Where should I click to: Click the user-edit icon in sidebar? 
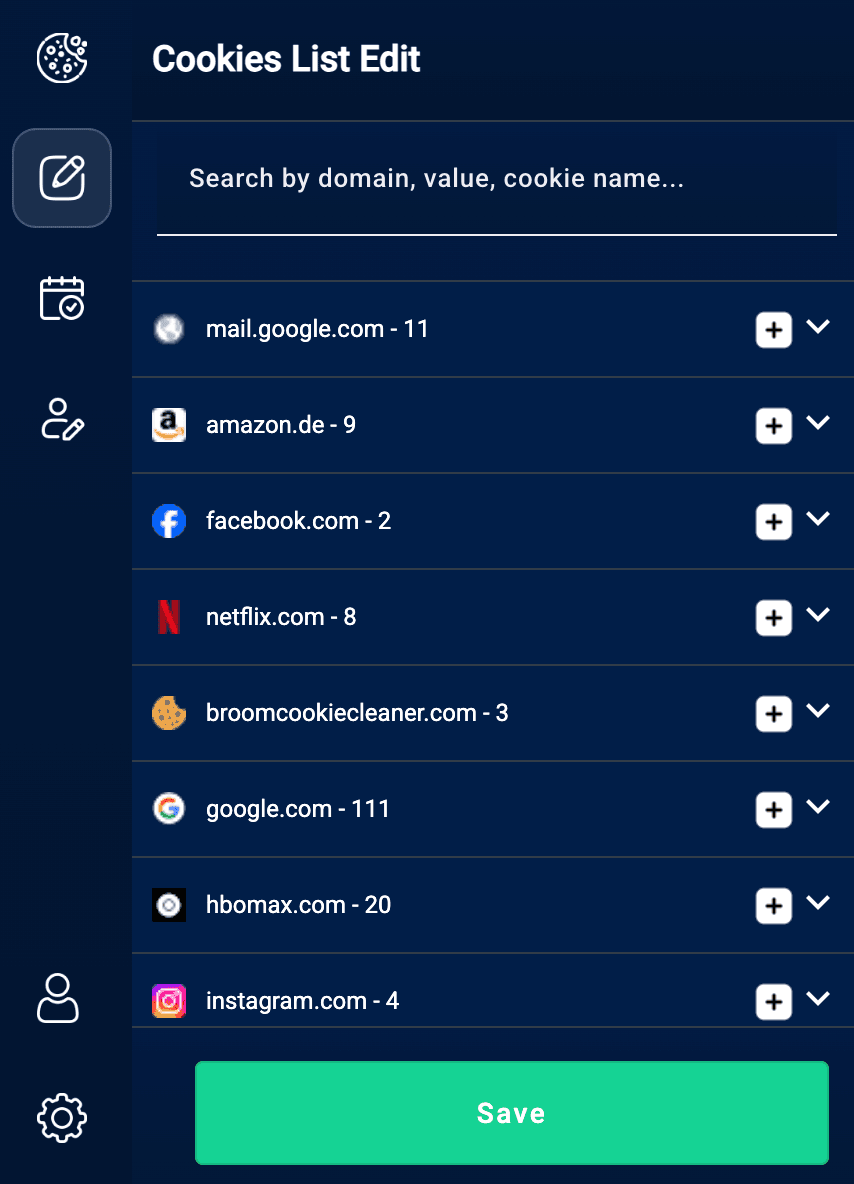click(x=62, y=420)
